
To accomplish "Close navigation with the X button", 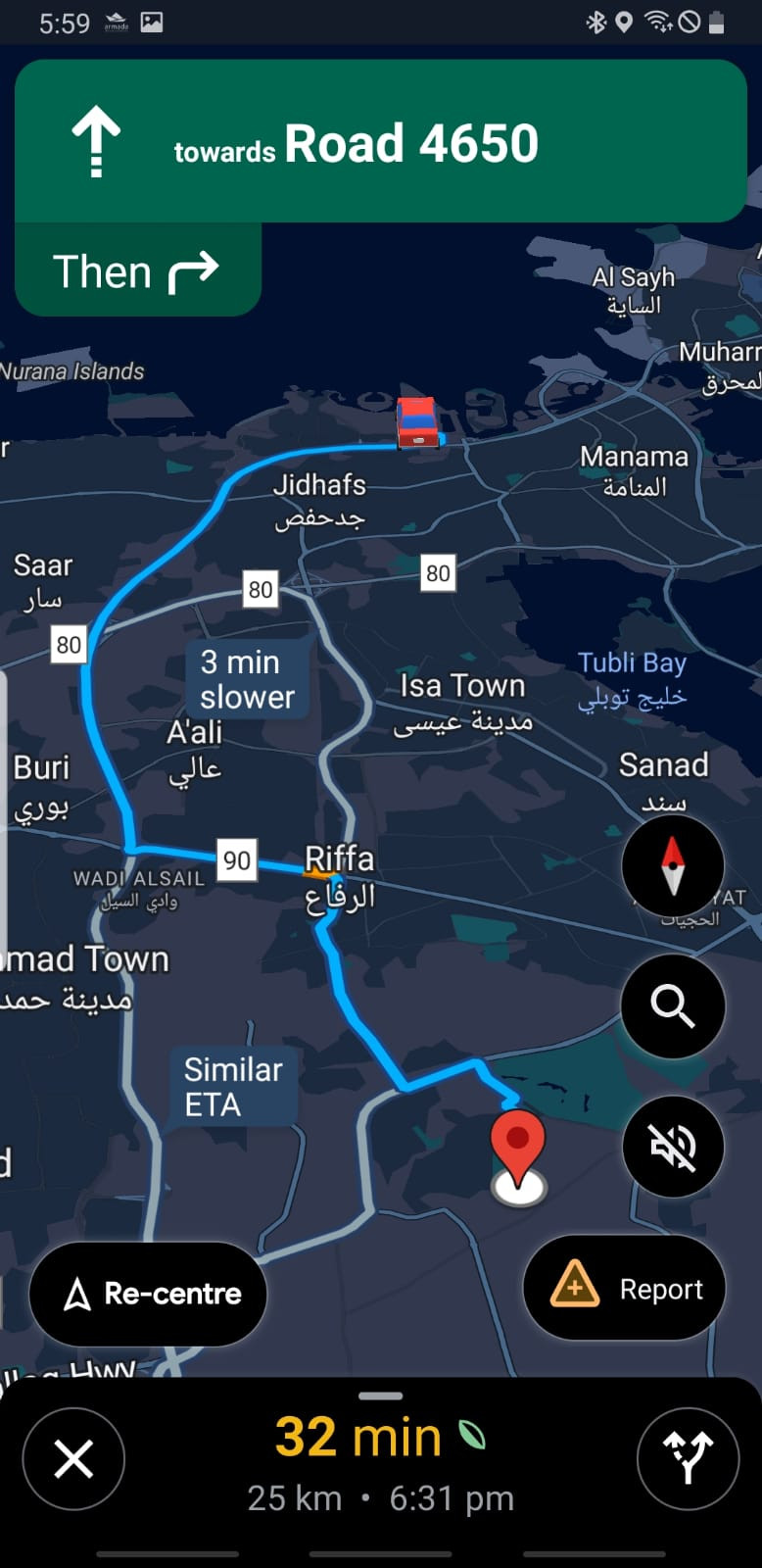I will coord(73,1458).
